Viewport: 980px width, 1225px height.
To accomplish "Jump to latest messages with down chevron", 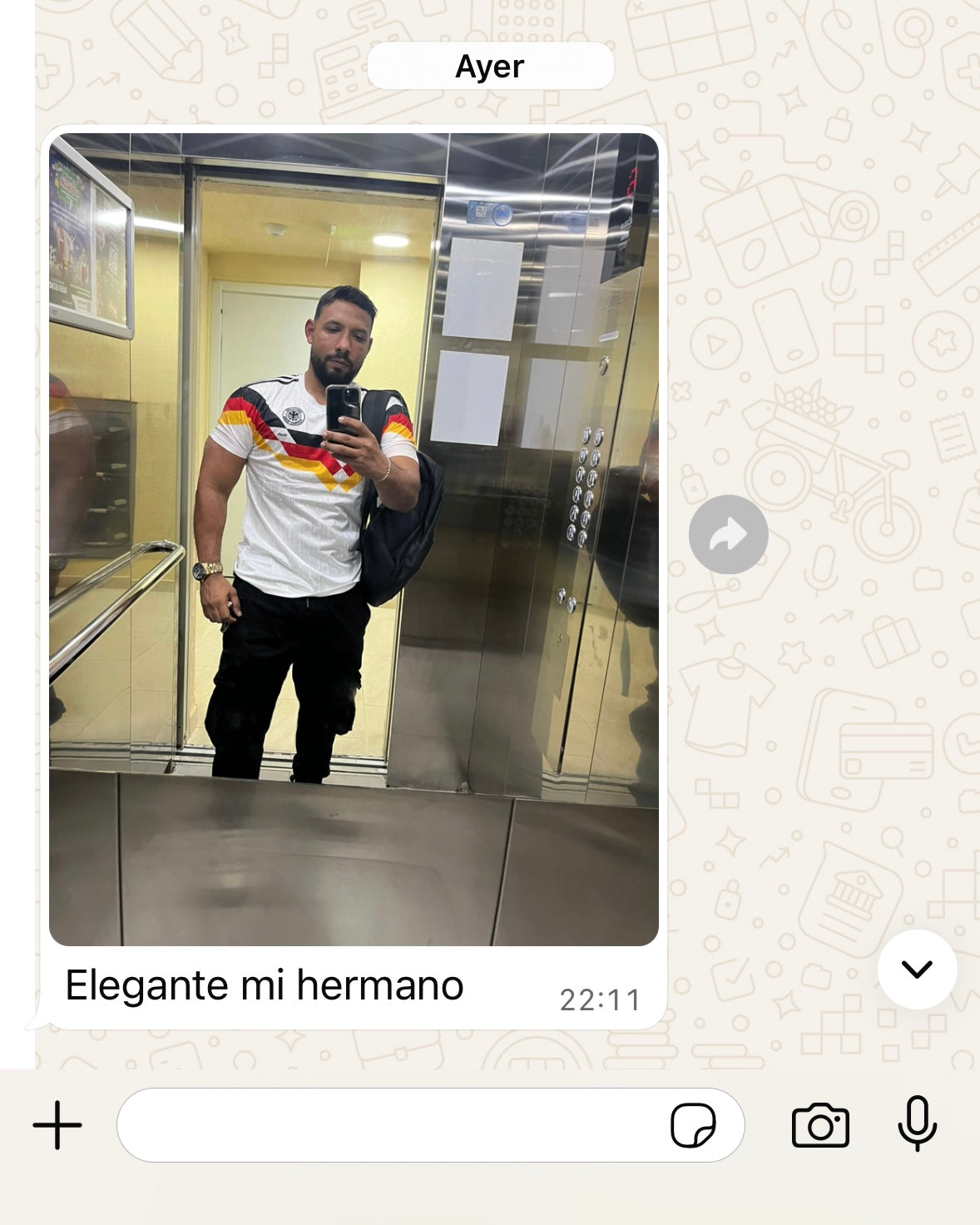I will [917, 970].
